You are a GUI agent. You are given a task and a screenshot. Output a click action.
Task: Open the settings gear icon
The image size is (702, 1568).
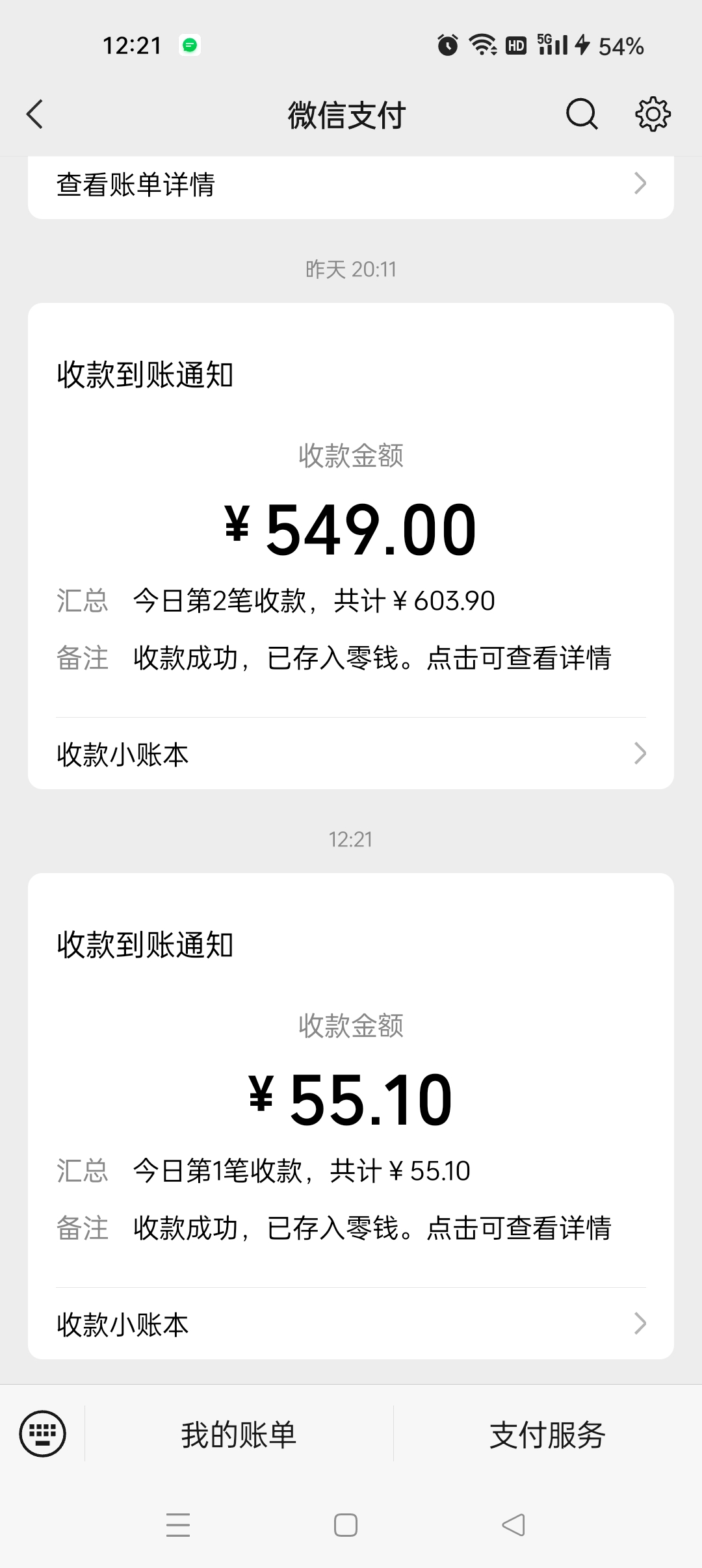click(x=652, y=114)
